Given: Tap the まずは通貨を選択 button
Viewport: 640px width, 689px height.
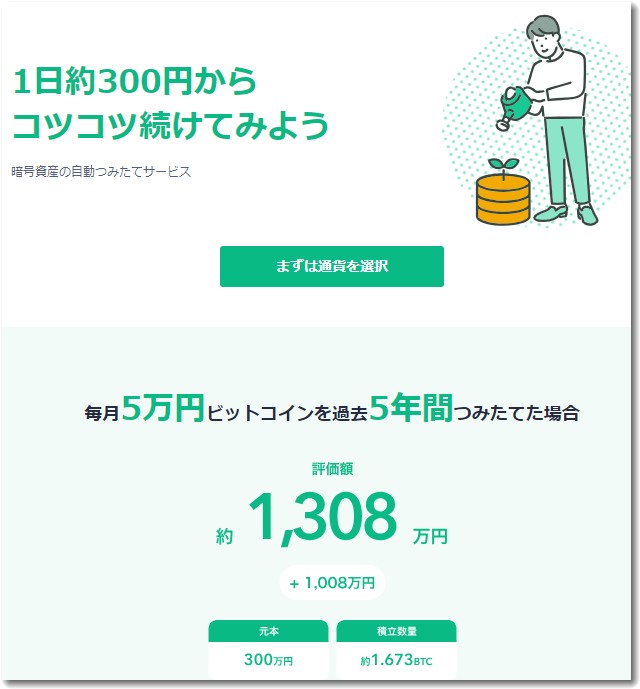Looking at the screenshot, I should (331, 267).
